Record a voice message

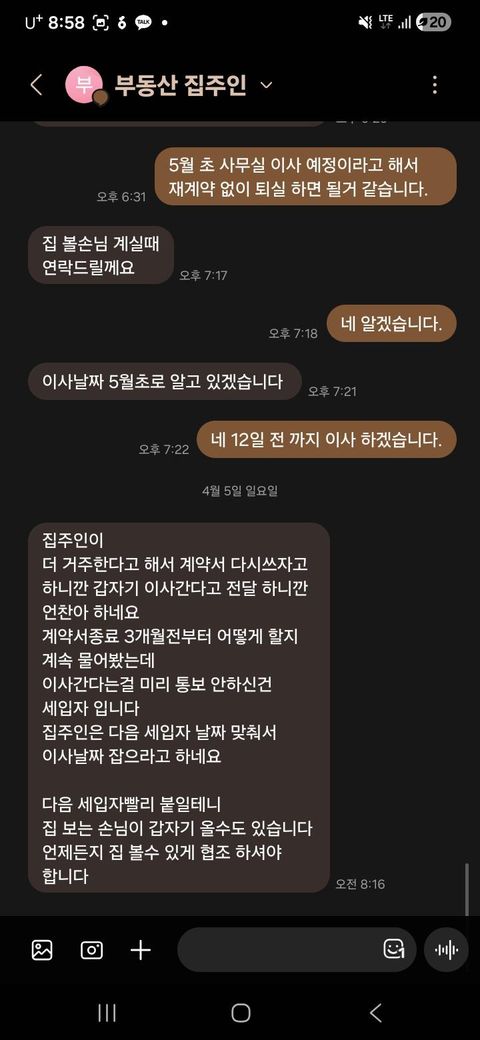(446, 950)
